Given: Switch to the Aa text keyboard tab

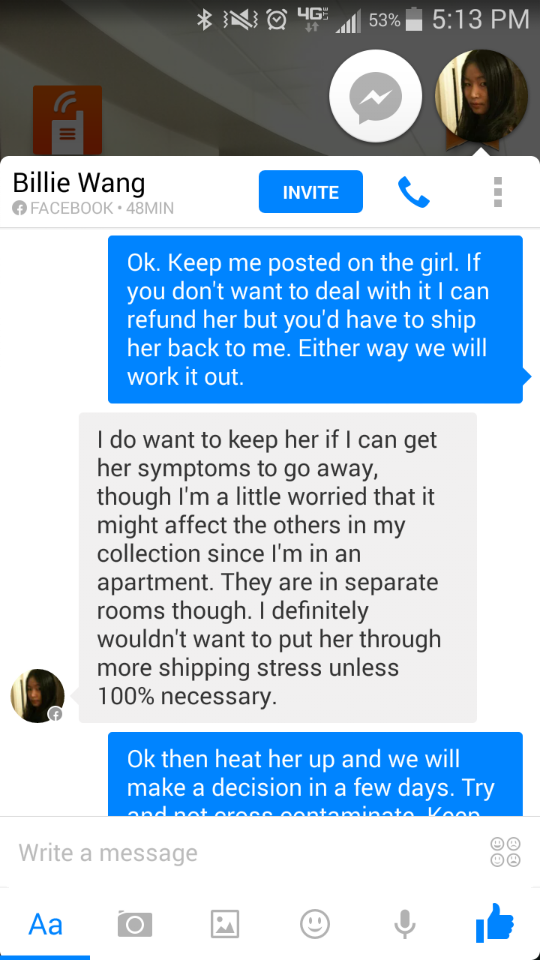Looking at the screenshot, I should coord(45,924).
